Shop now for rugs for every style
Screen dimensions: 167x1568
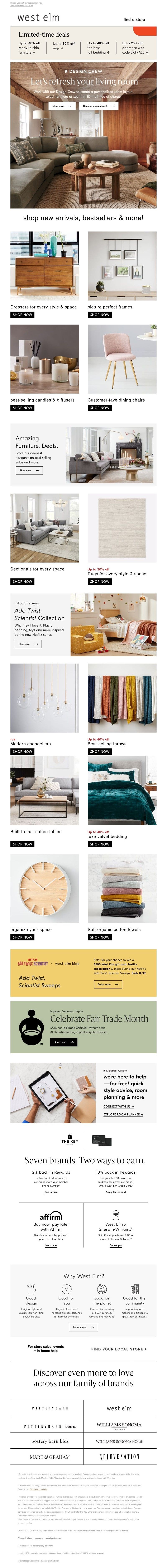[x=100, y=581]
